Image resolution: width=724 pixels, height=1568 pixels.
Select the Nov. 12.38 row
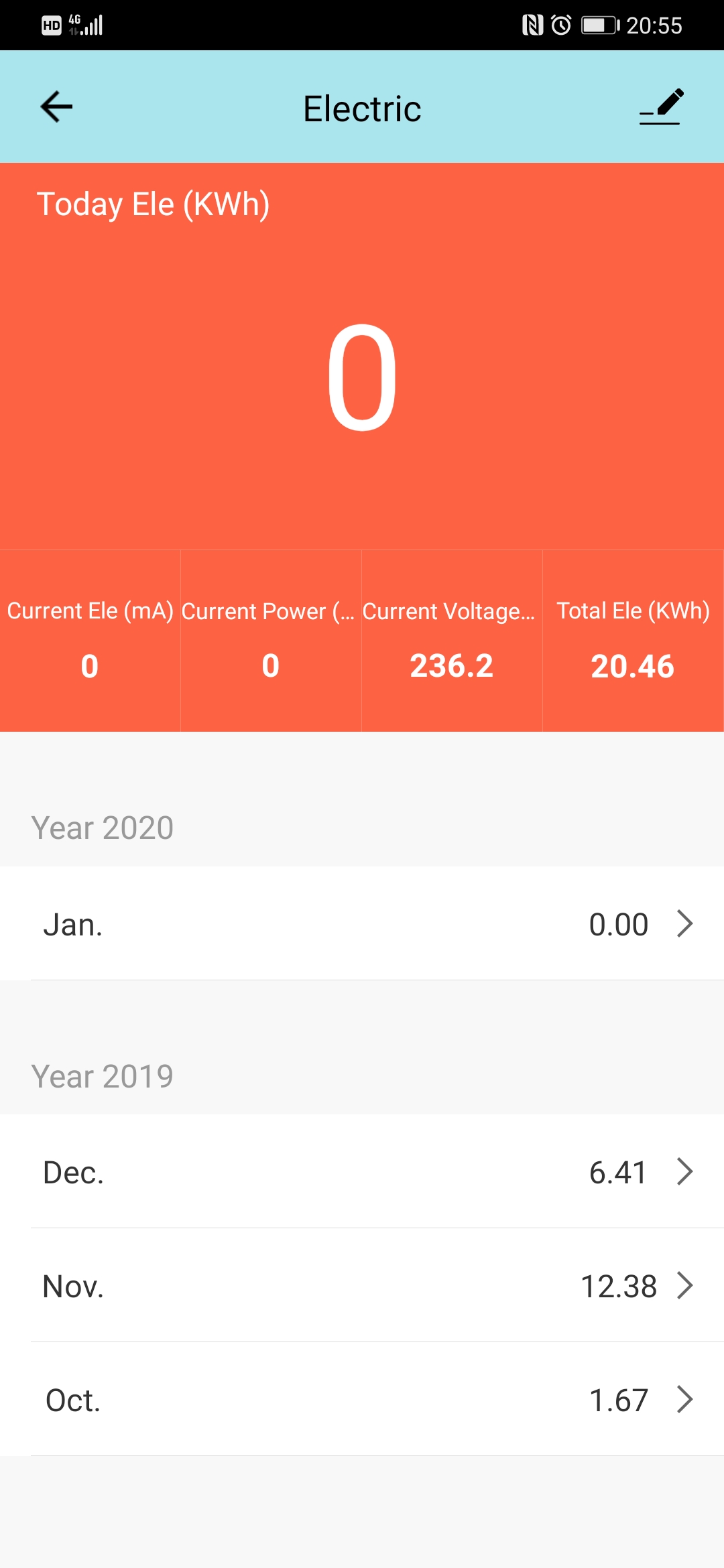[x=362, y=1286]
